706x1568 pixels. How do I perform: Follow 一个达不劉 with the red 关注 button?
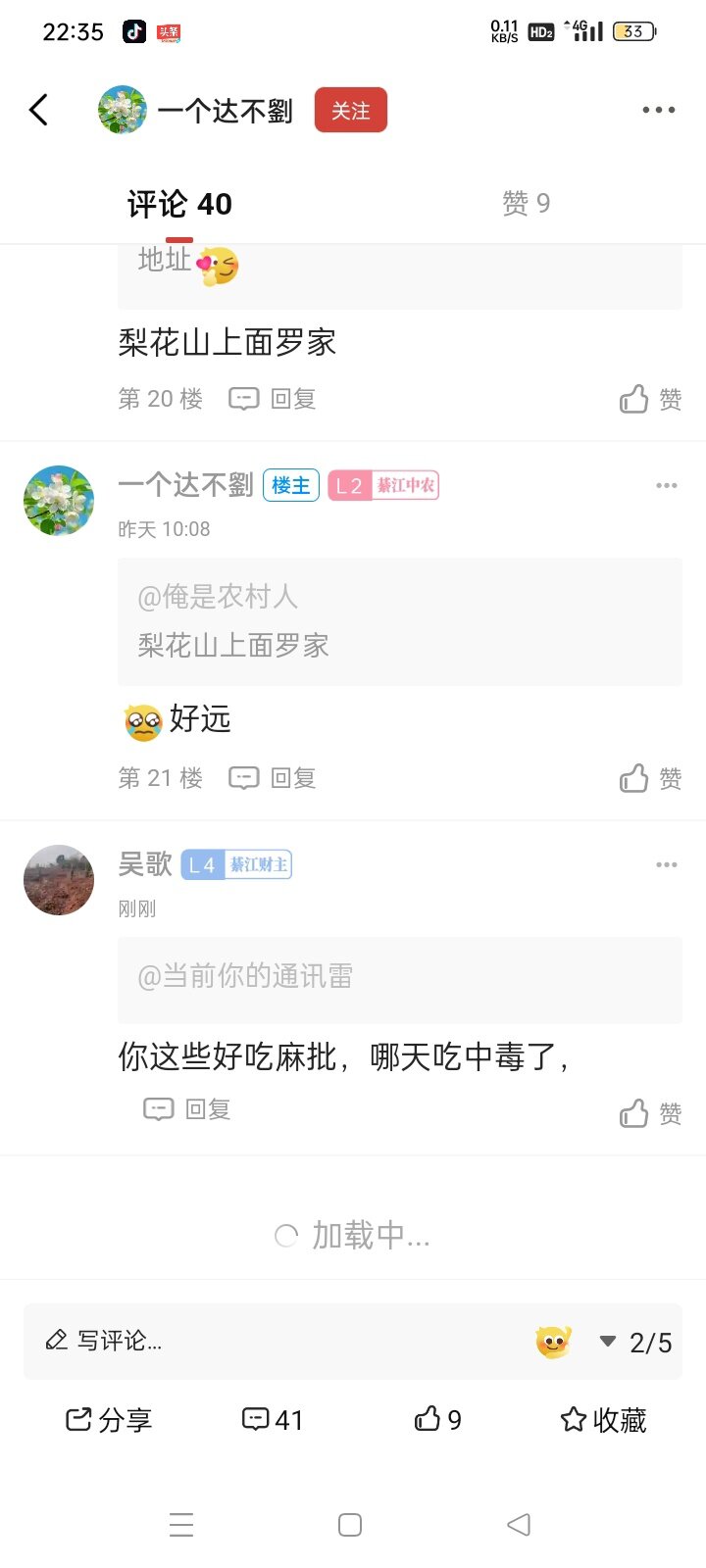[350, 110]
